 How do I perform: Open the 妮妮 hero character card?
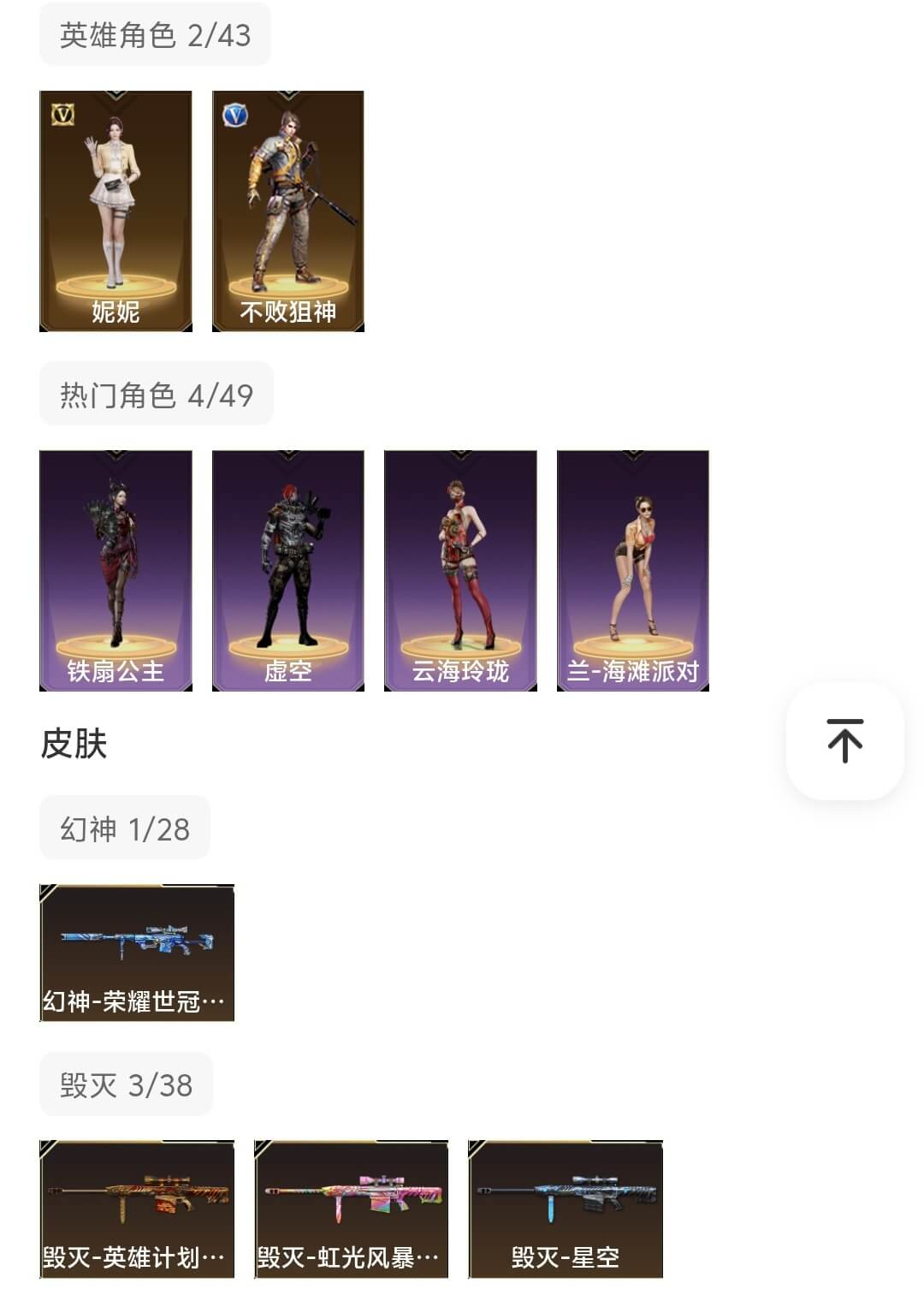[x=114, y=210]
